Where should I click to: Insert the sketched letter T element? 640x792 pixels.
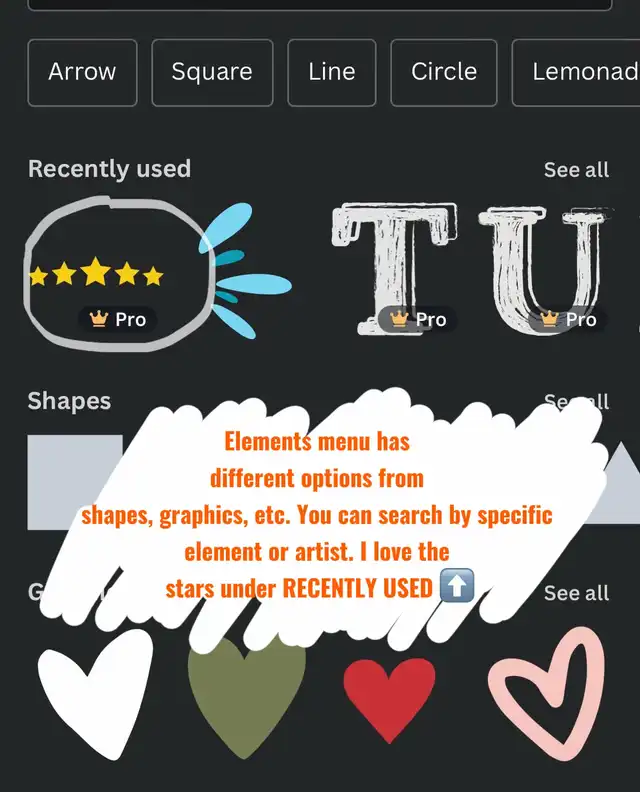pos(395,268)
